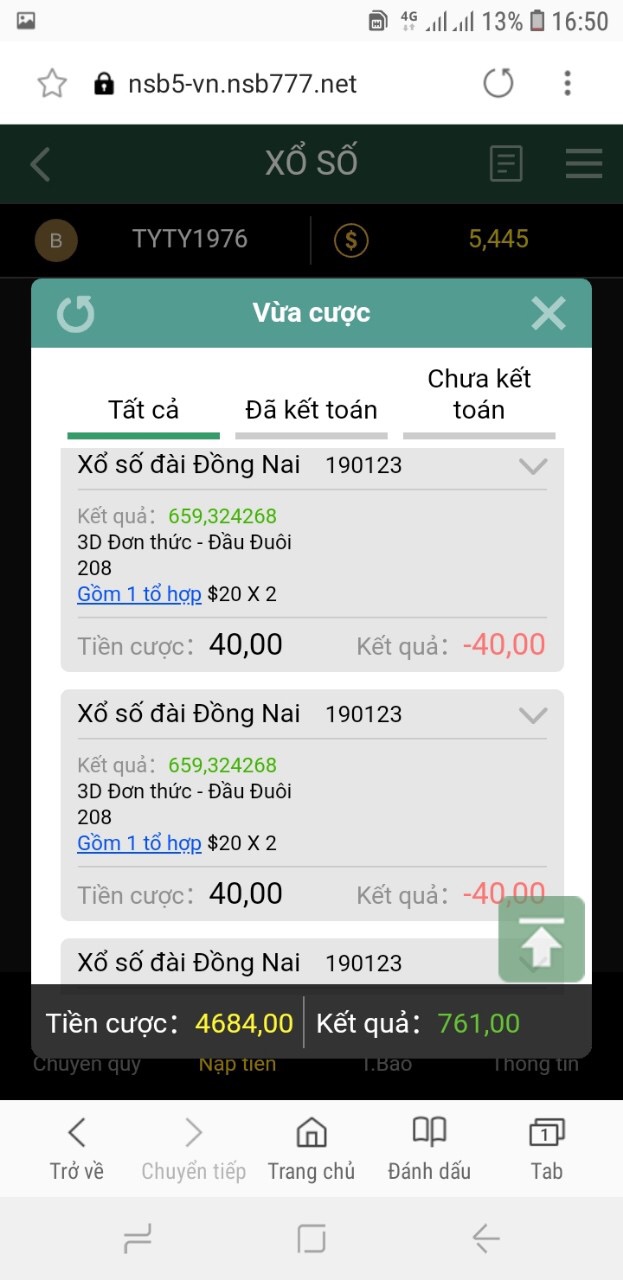
Task: Reload the browser page
Action: [498, 83]
